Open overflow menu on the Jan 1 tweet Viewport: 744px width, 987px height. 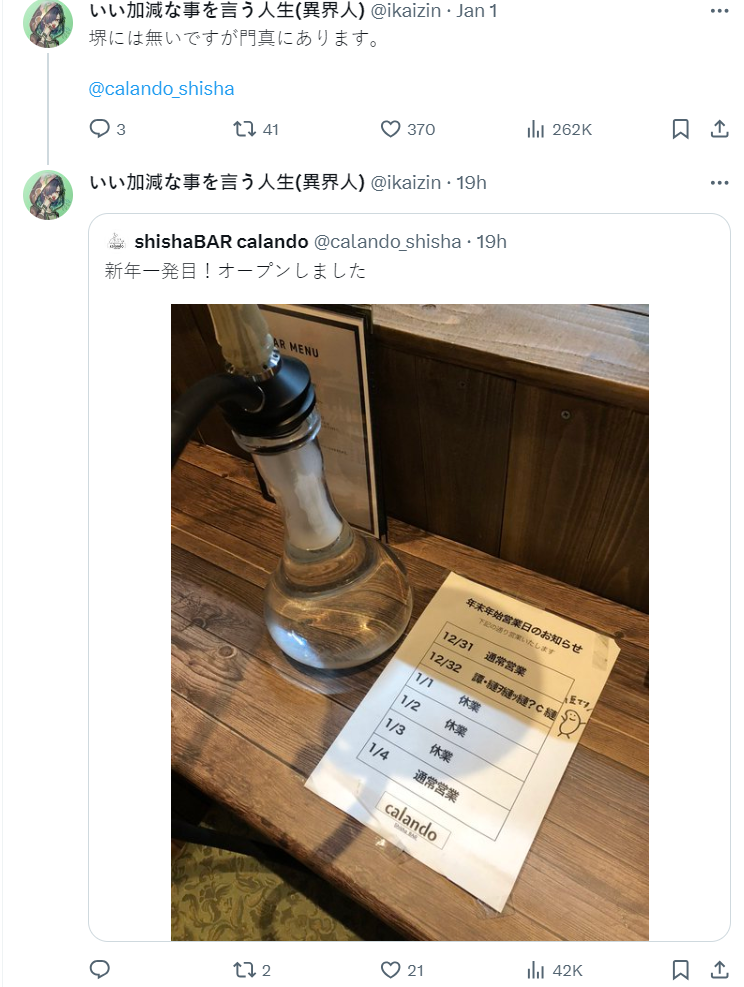(719, 12)
